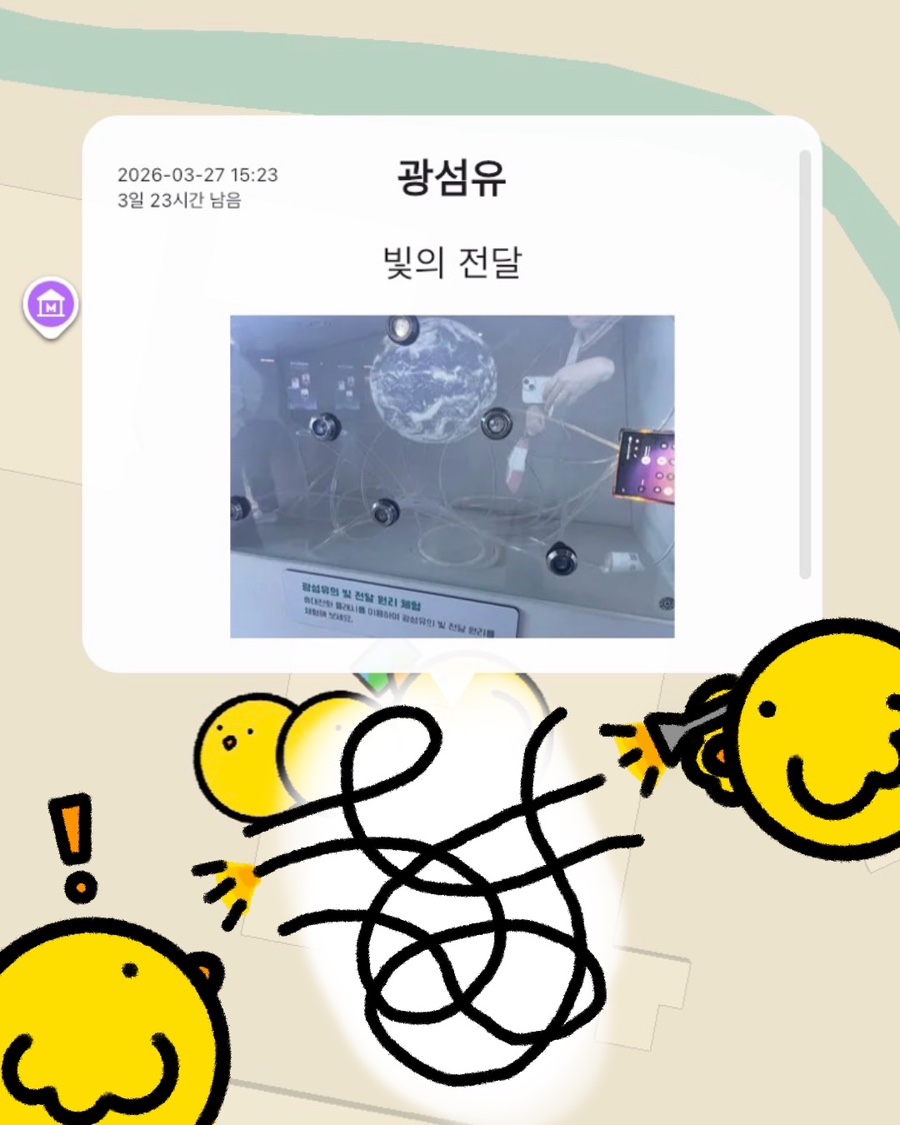Open the 광섬유 exhibit photo

[452, 476]
